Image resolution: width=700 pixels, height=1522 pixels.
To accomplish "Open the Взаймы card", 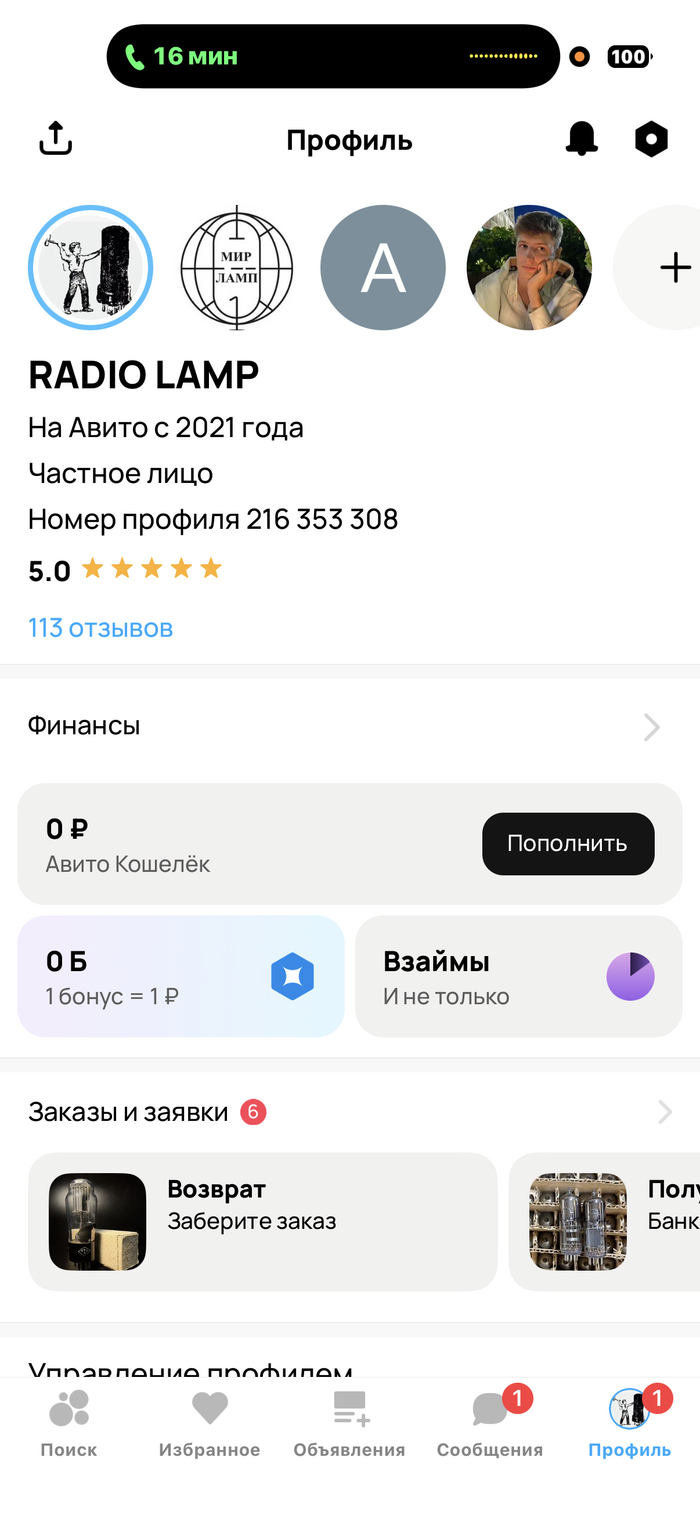I will pos(518,976).
